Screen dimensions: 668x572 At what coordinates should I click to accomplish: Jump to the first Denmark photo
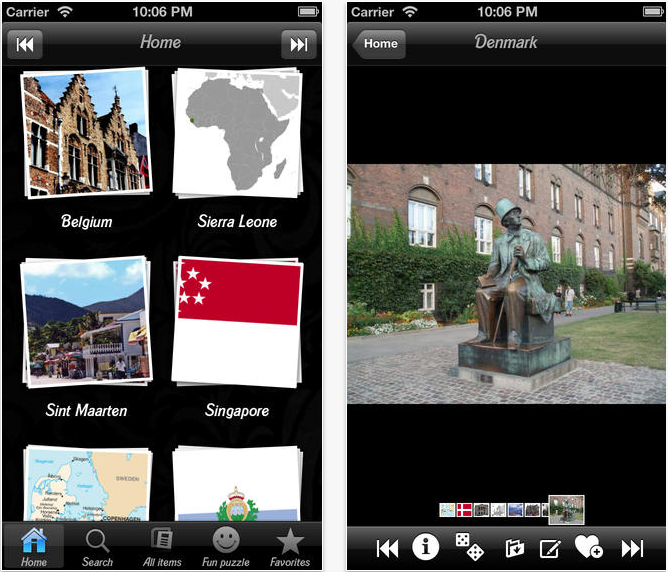click(387, 547)
